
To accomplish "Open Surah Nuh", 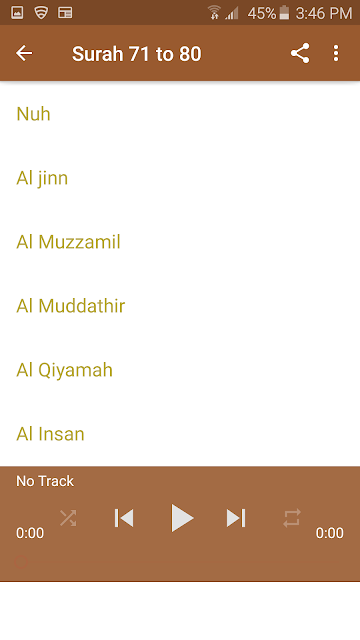I will (x=180, y=114).
